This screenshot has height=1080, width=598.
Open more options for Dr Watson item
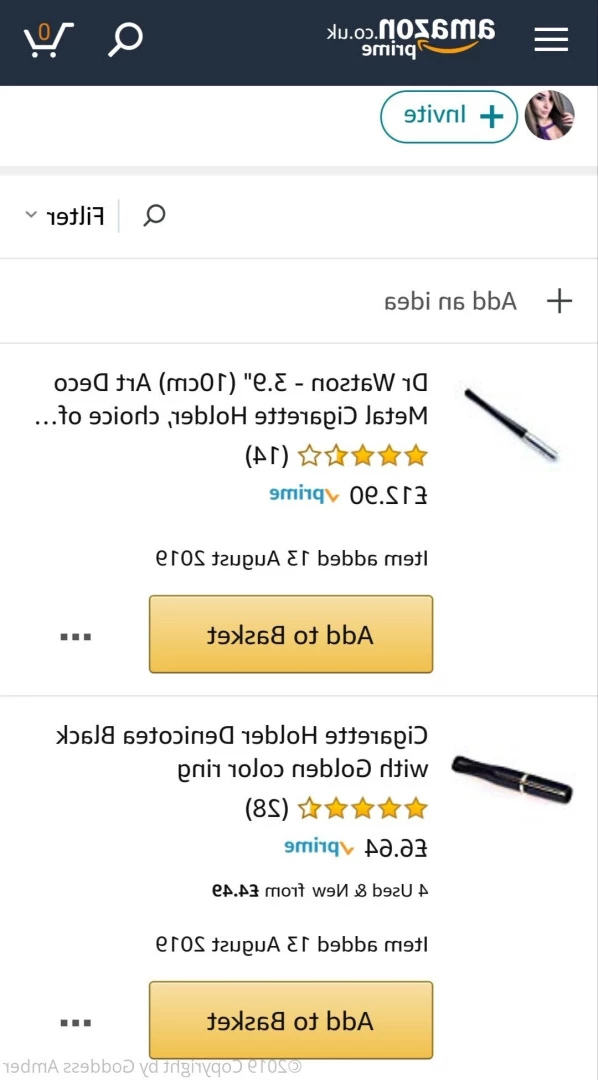coord(75,636)
